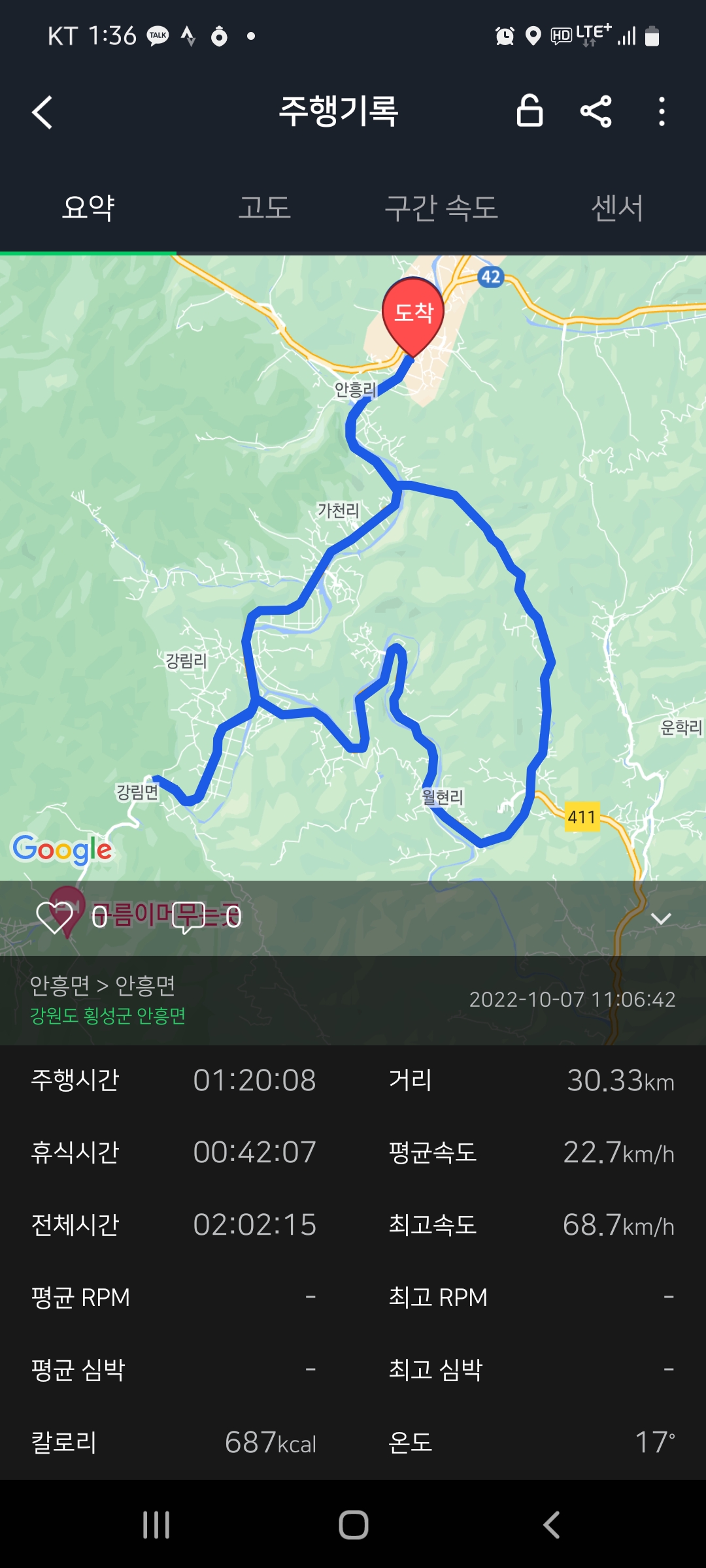The width and height of the screenshot is (706, 1568).
Task: Tap the lock privacy icon
Action: (529, 111)
